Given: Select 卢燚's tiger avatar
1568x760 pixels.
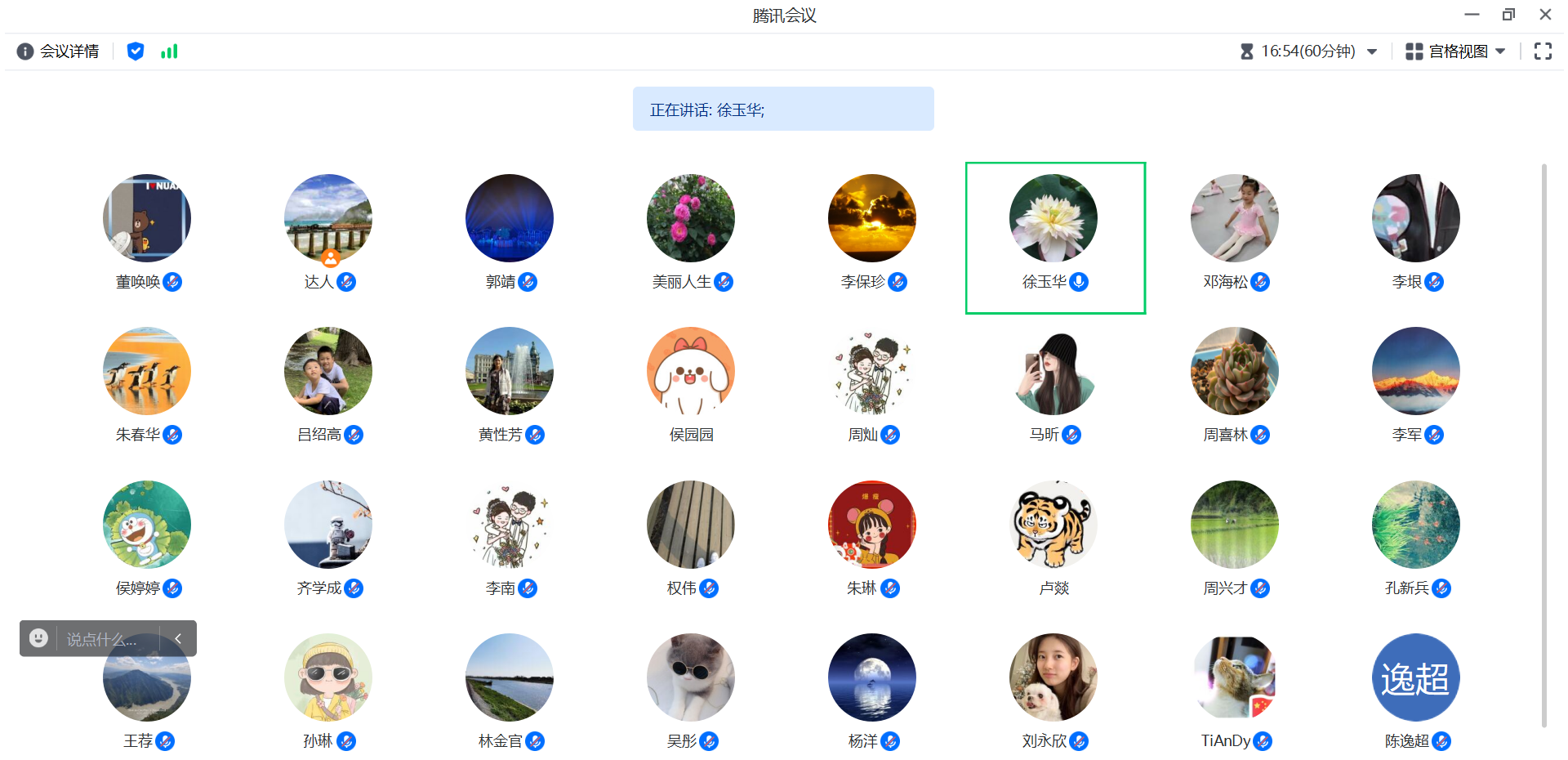Looking at the screenshot, I should click(x=1053, y=525).
